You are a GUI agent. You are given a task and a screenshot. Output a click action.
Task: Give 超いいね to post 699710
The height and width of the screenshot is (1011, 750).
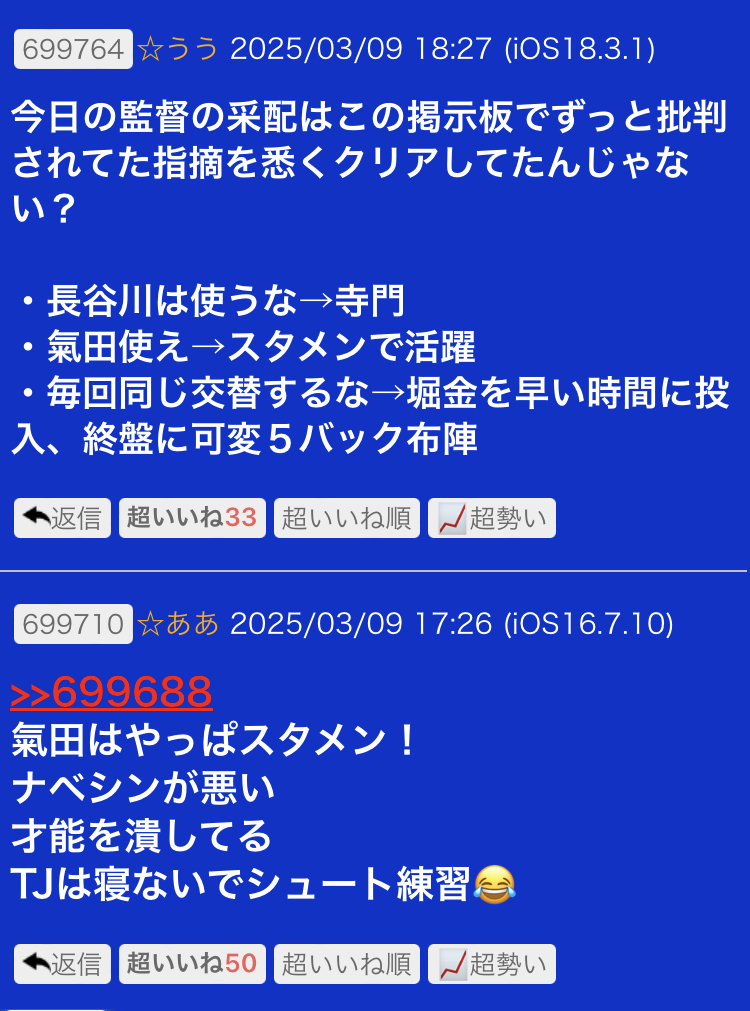192,964
